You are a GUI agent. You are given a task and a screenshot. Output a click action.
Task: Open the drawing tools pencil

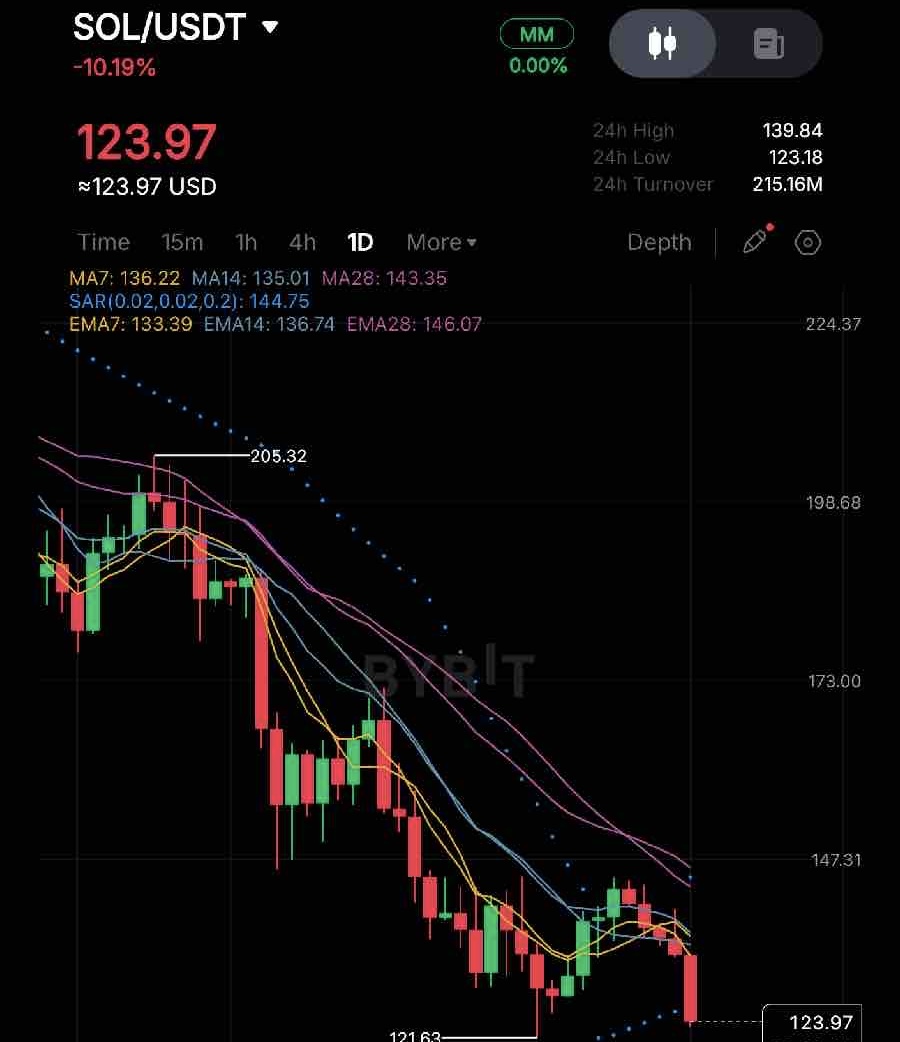point(756,241)
